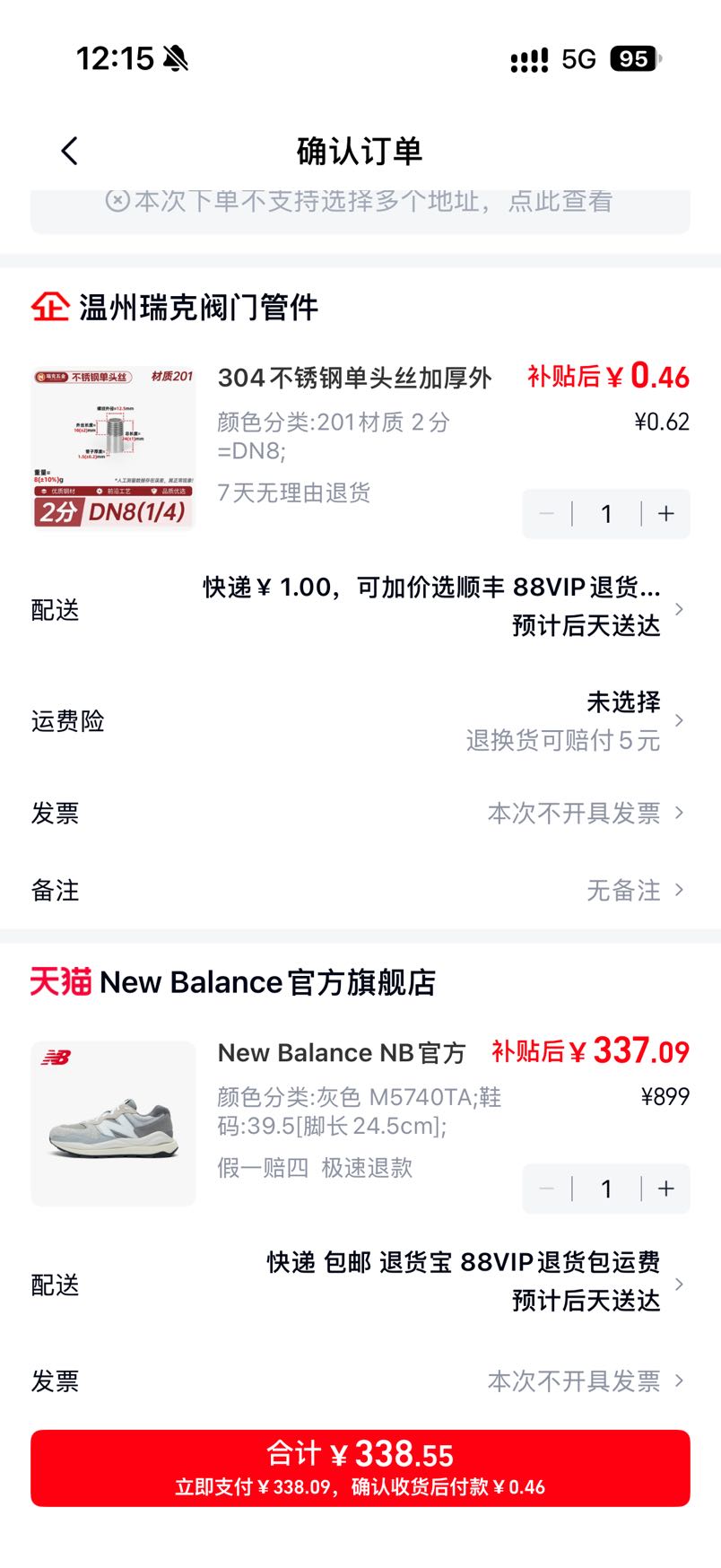Increase quantity of the 304不锈钢 fitting
The image size is (721, 1568).
666,514
